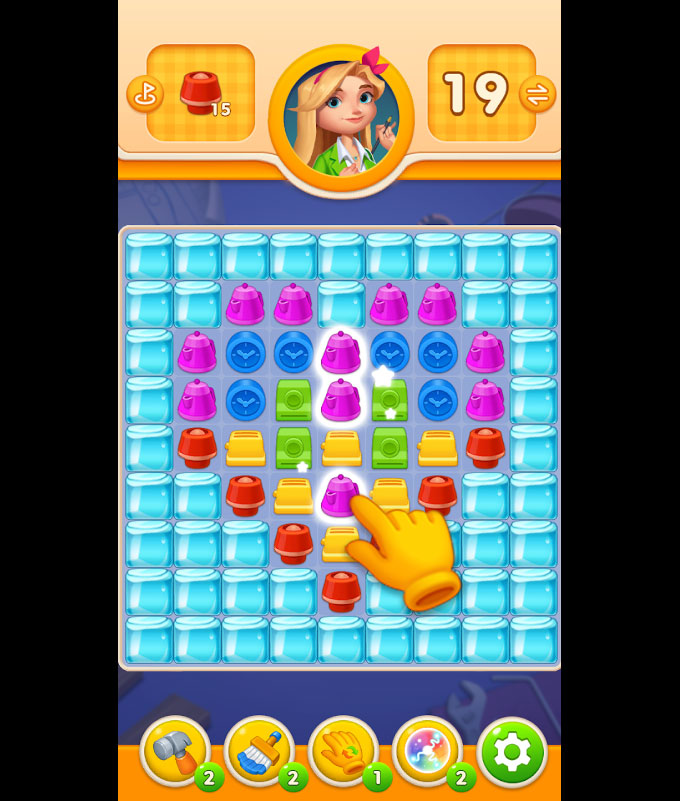The image size is (680, 801).
Task: Select the rainbow ball booster
Action: click(x=428, y=751)
